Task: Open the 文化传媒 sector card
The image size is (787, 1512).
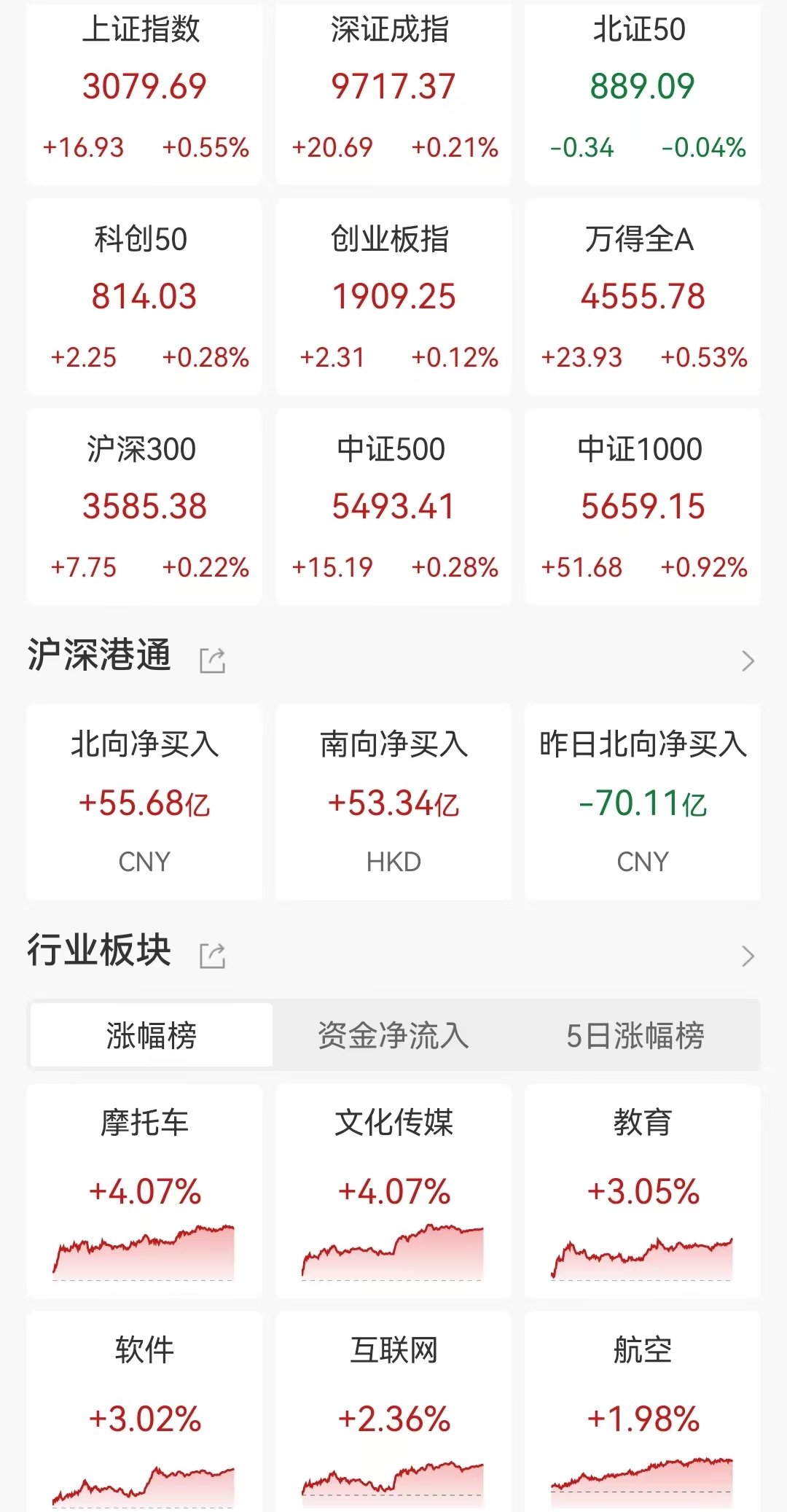Action: (393, 1191)
